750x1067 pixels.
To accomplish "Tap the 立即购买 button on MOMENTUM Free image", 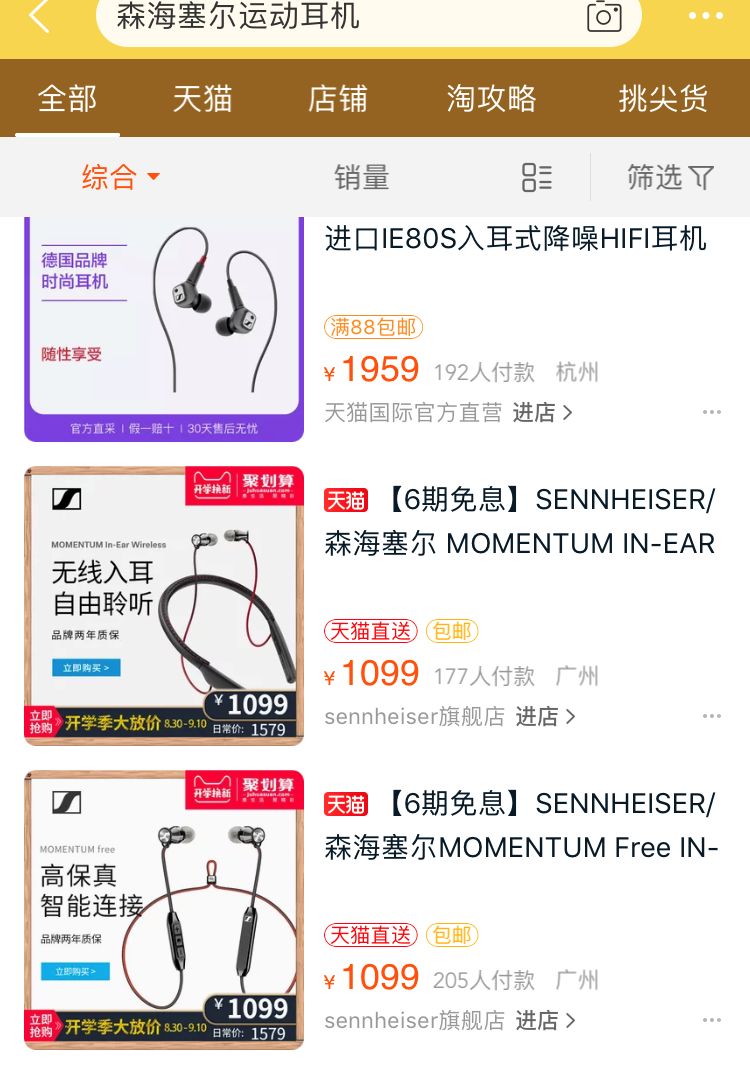I will 75,971.
